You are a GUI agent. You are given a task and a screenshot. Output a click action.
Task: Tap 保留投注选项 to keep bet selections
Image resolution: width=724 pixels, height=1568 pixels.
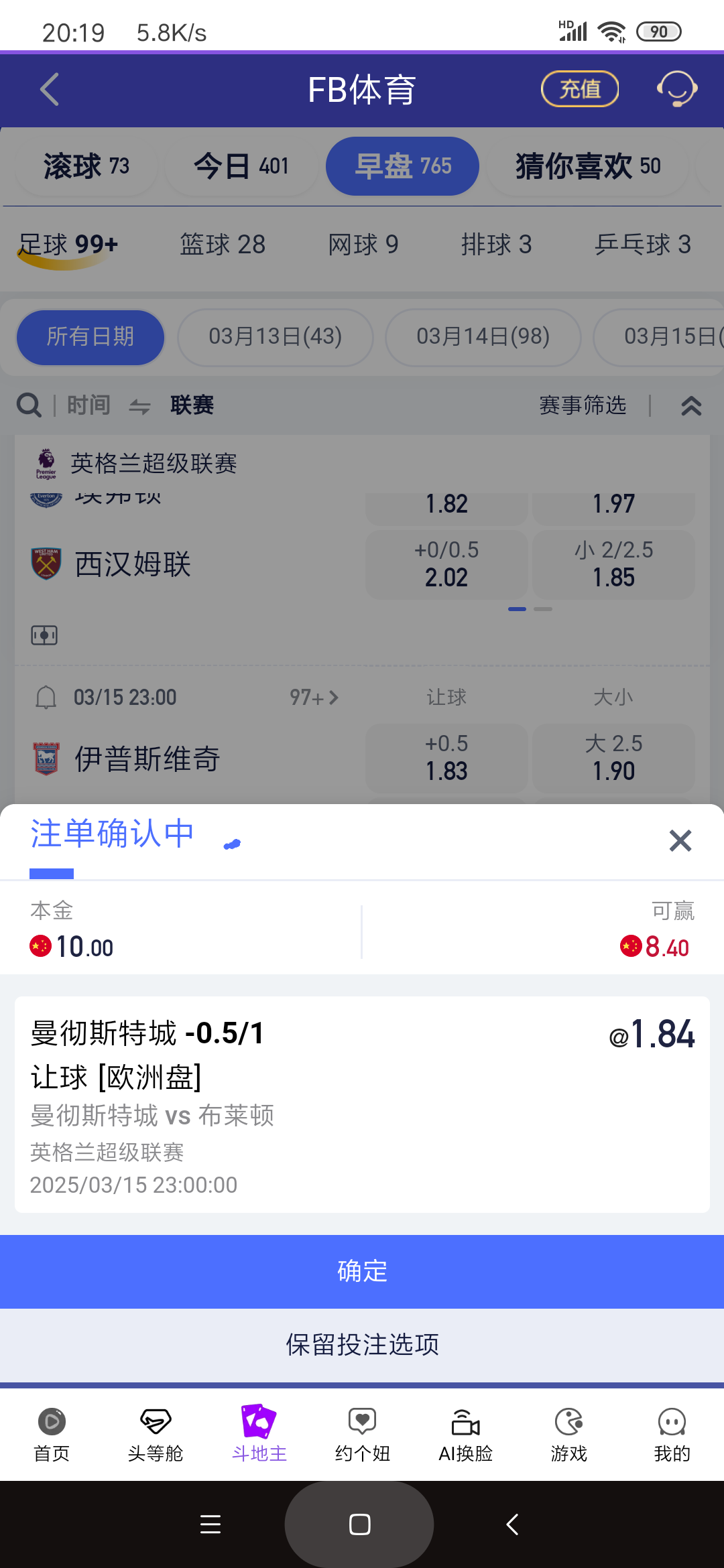tap(362, 1344)
